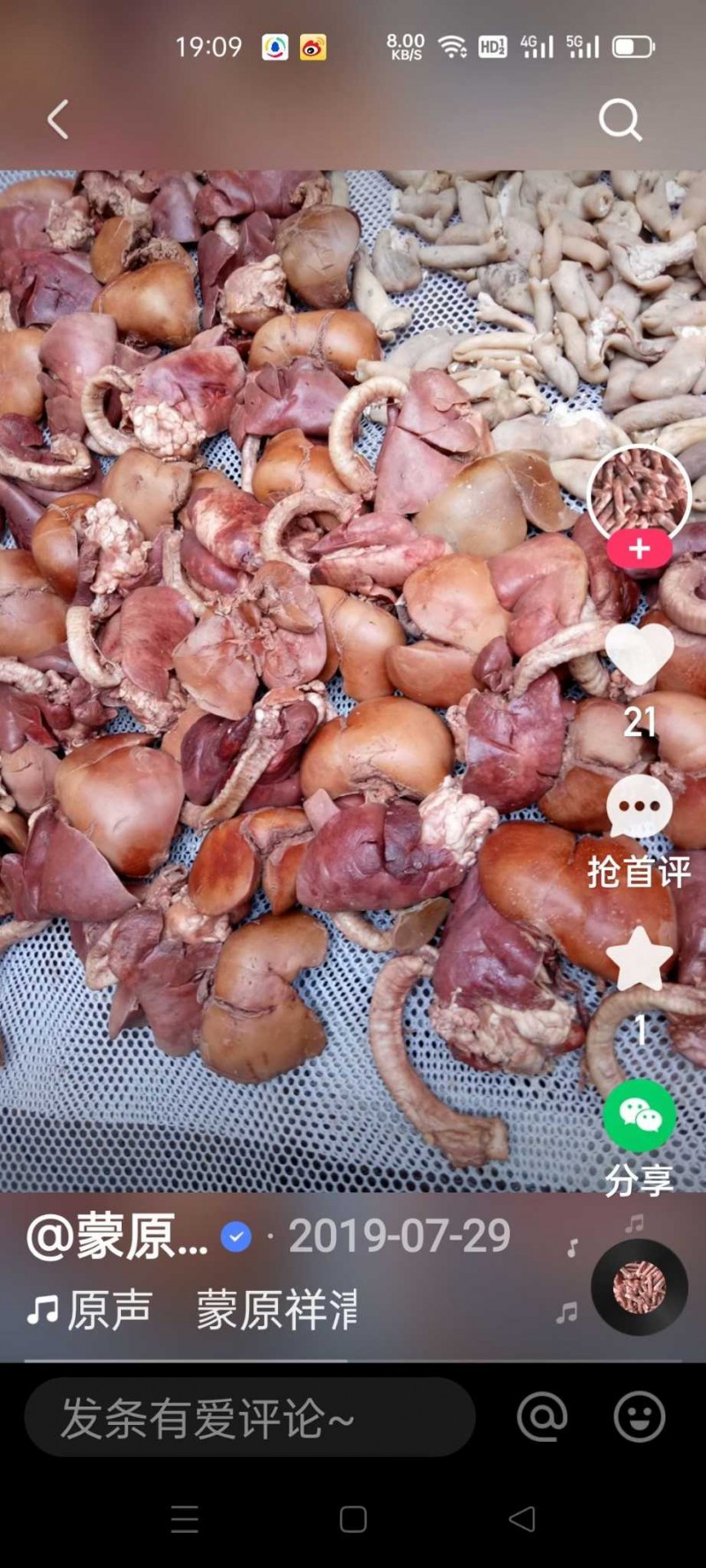This screenshot has width=706, height=1568.
Task: Open search with the magnifier icon
Action: pos(620,119)
